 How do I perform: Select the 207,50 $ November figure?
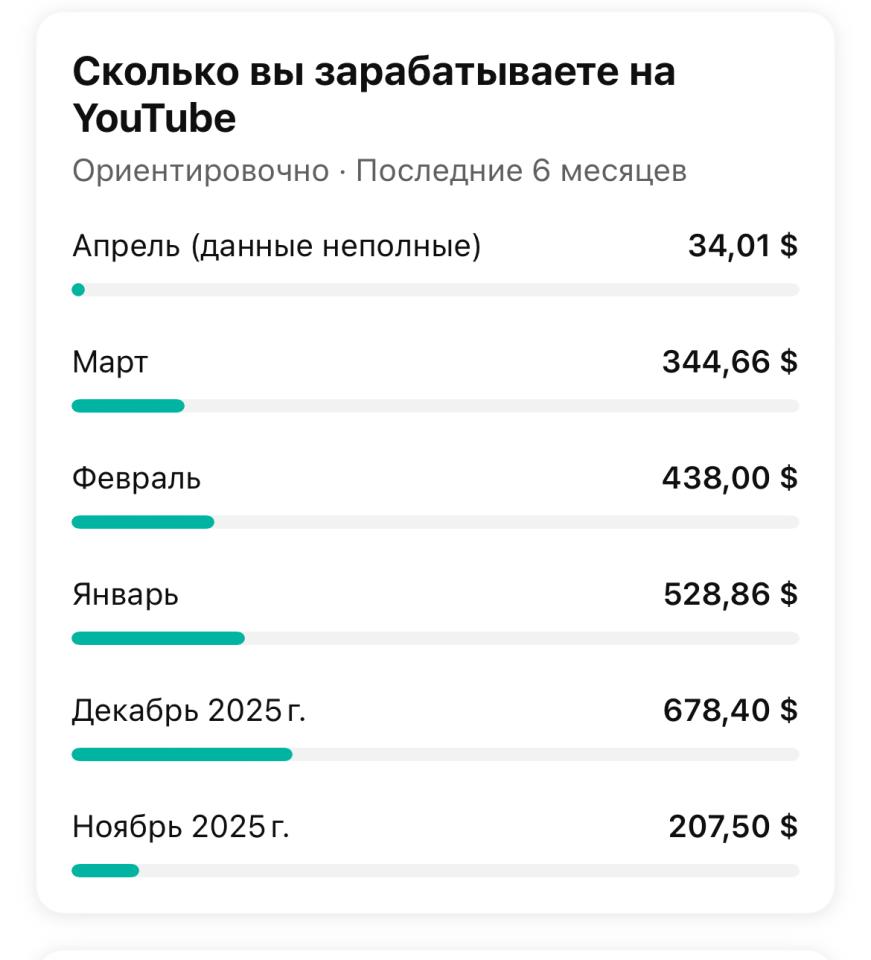click(730, 827)
